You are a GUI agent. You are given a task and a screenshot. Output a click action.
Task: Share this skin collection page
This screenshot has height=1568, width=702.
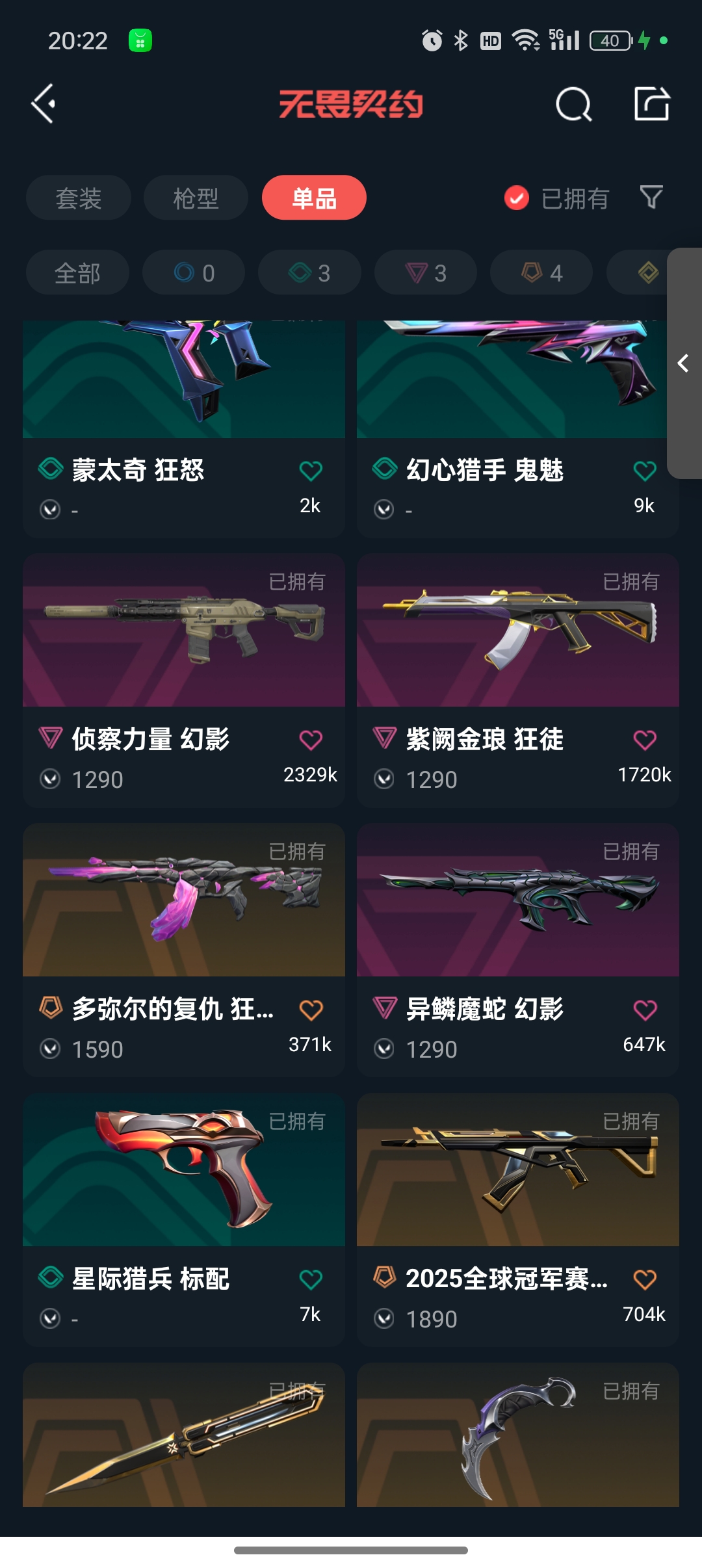[651, 104]
